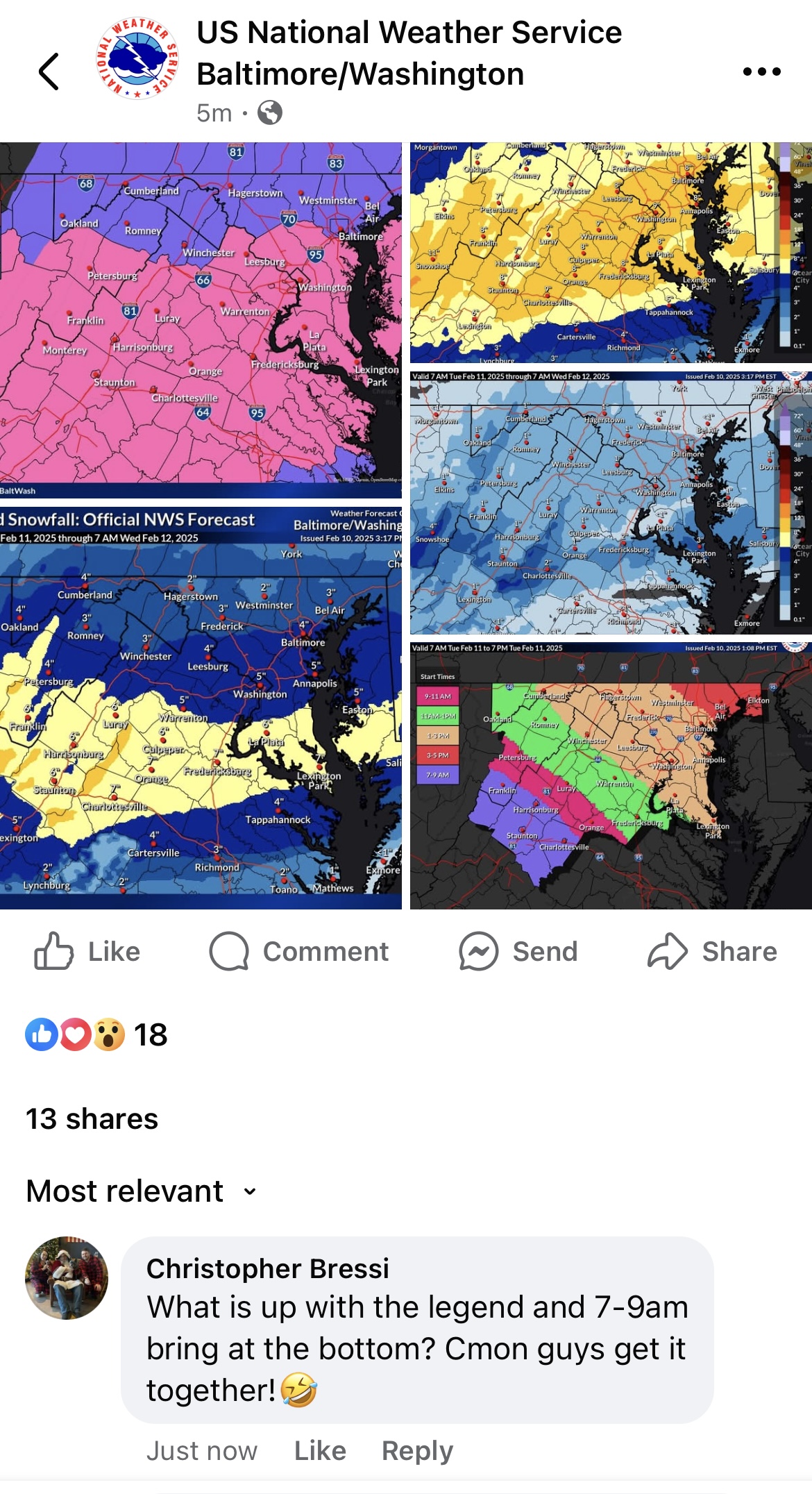
Task: Reply to Christopher Bressi's comment
Action: tap(417, 1450)
